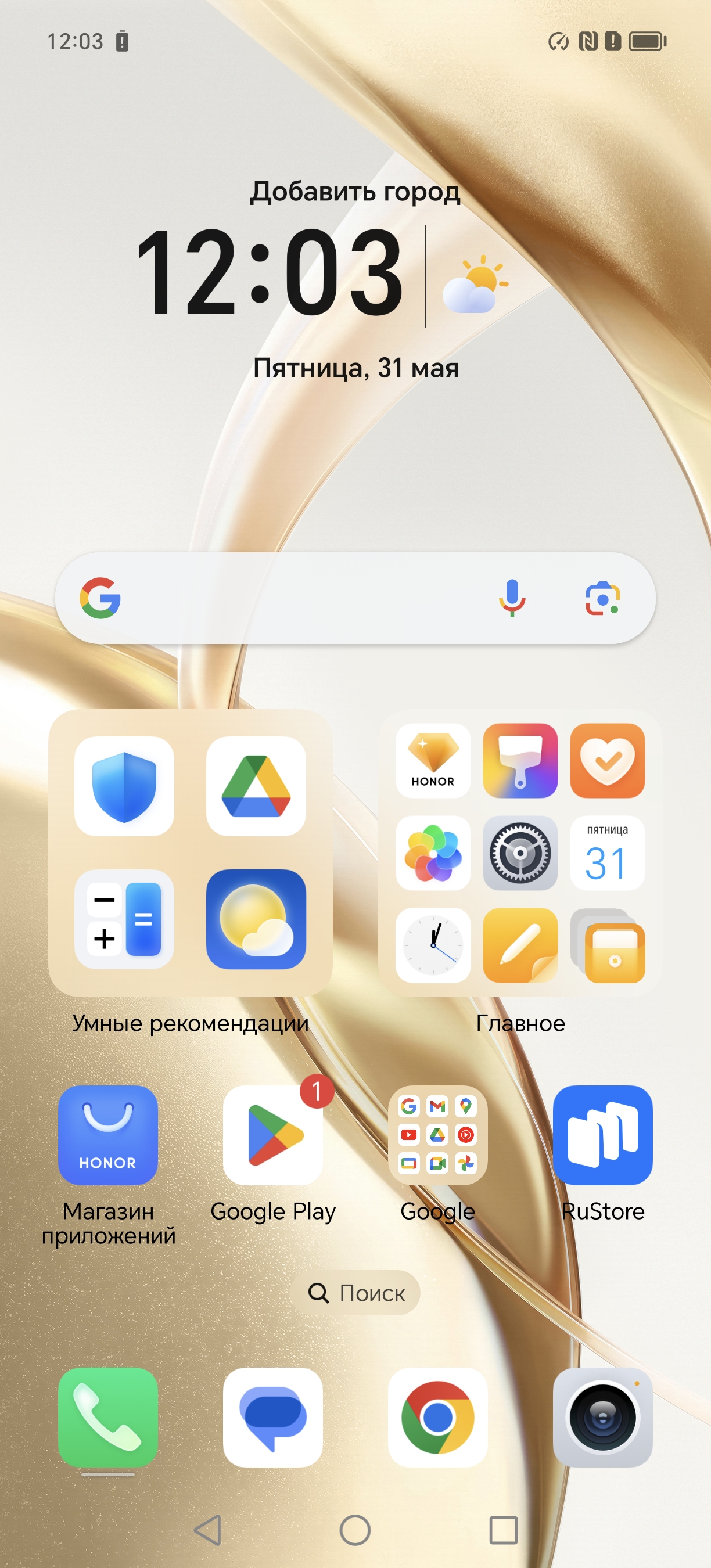Open the Phone dialer
The height and width of the screenshot is (1568, 711).
point(107,1417)
